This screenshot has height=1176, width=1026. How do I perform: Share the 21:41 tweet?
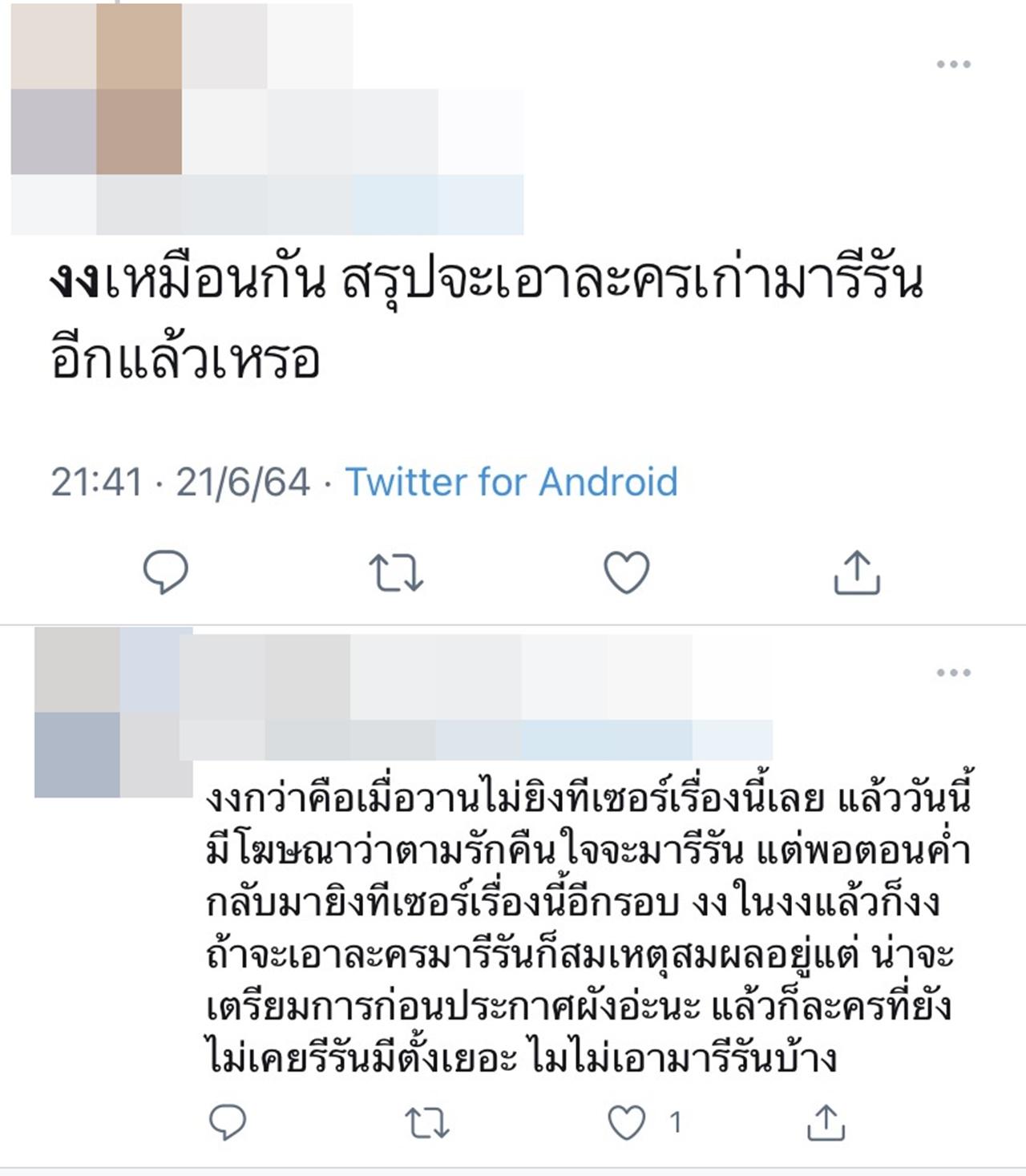pyautogui.click(x=857, y=572)
